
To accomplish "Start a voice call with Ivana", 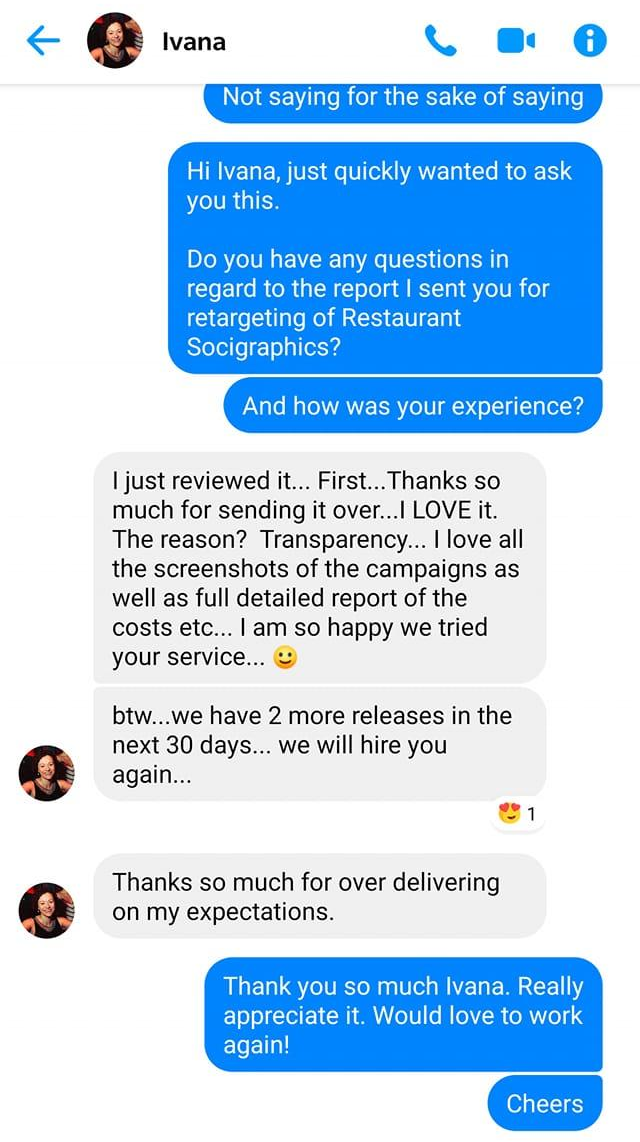I will point(440,41).
